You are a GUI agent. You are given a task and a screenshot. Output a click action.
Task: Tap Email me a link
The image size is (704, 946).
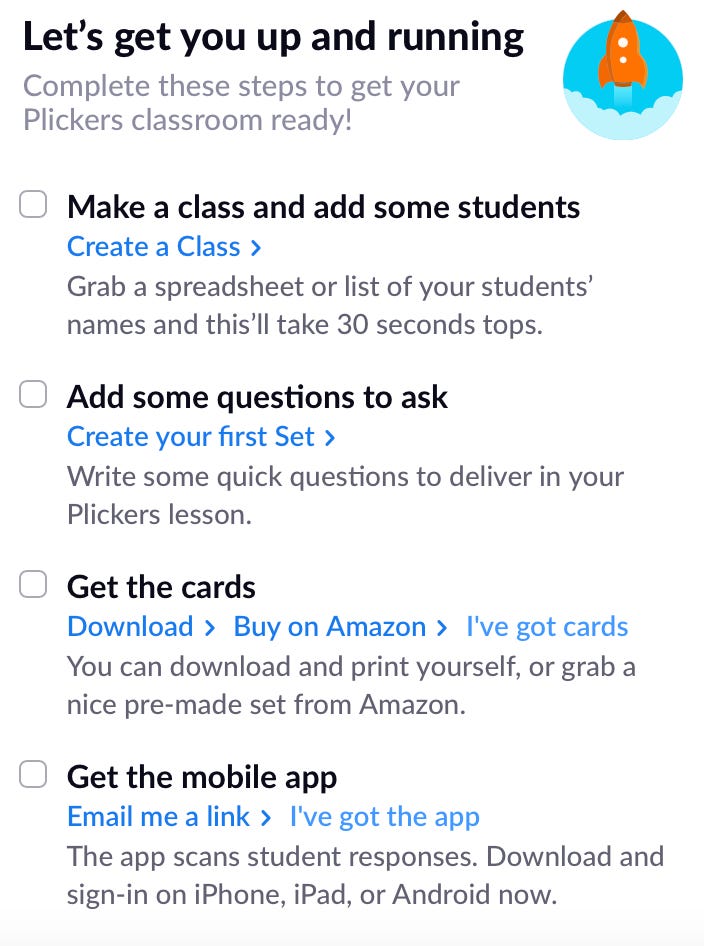click(x=168, y=816)
